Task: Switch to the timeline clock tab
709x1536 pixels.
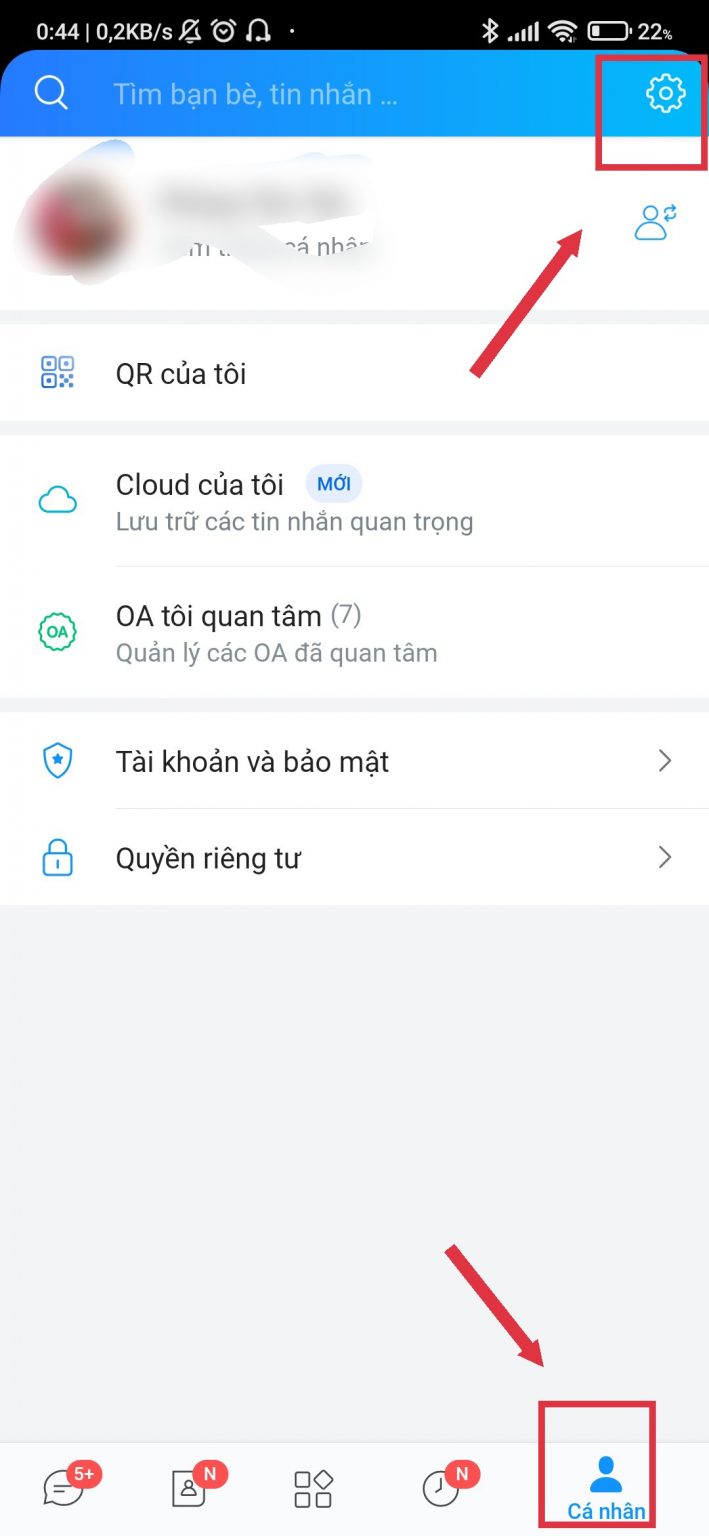Action: [x=441, y=1488]
